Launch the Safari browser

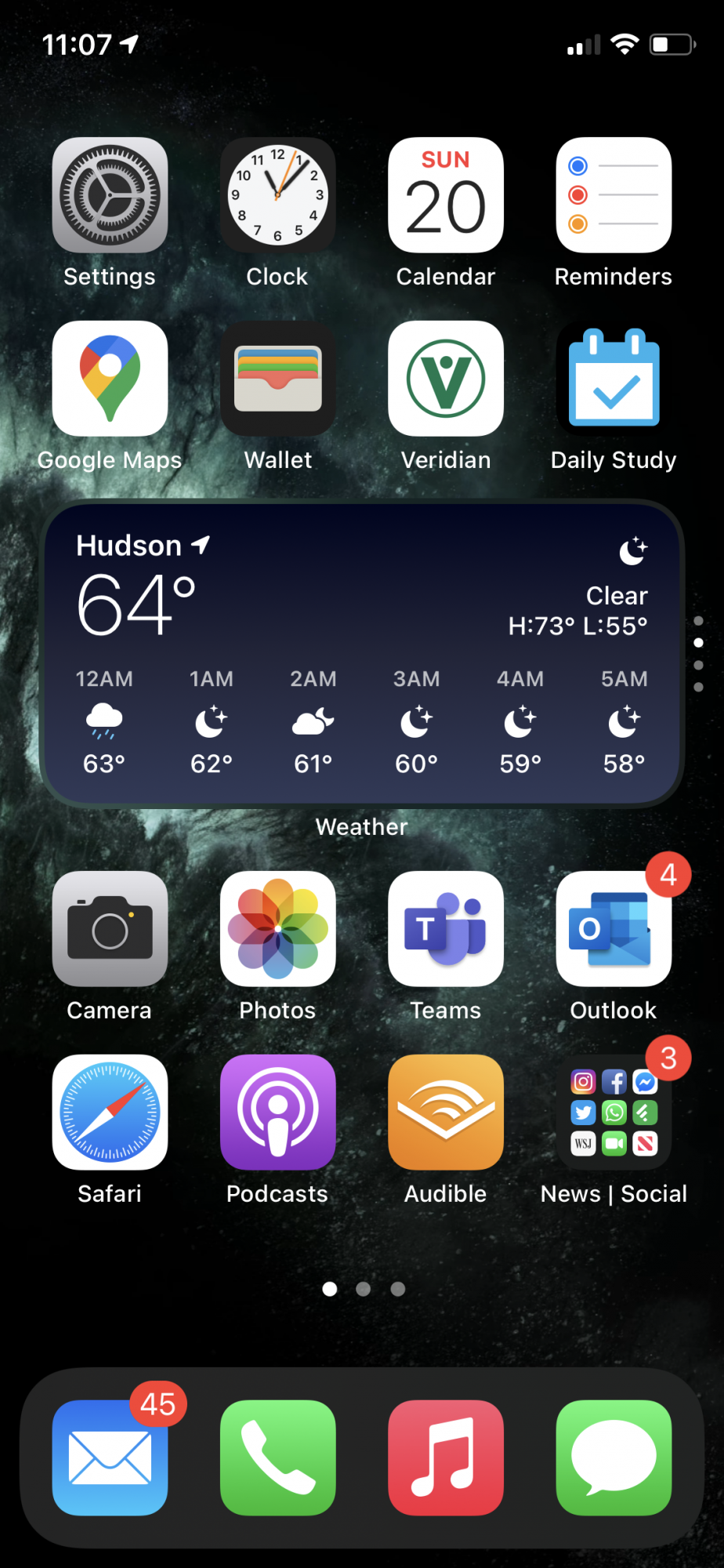pos(110,1112)
